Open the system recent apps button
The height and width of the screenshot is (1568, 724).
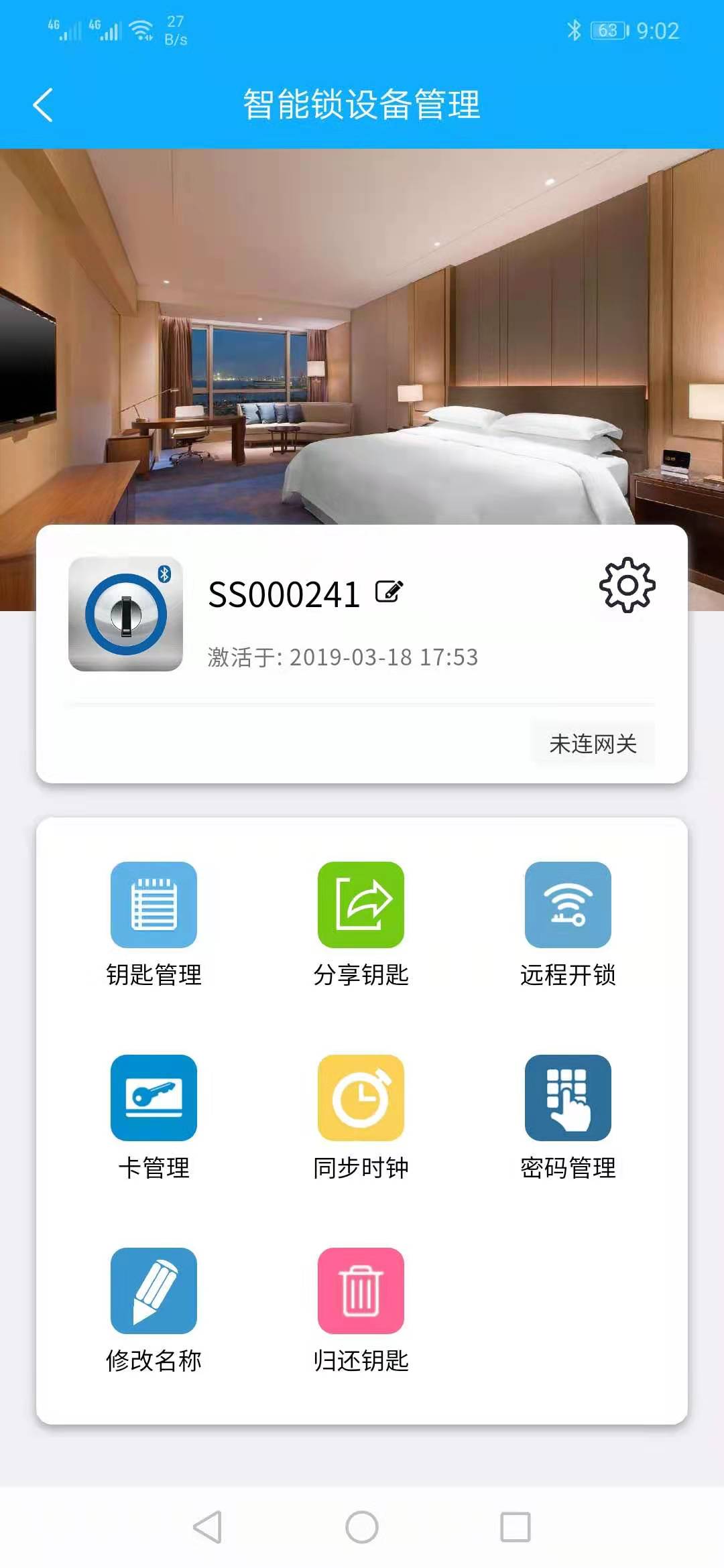point(516,1527)
